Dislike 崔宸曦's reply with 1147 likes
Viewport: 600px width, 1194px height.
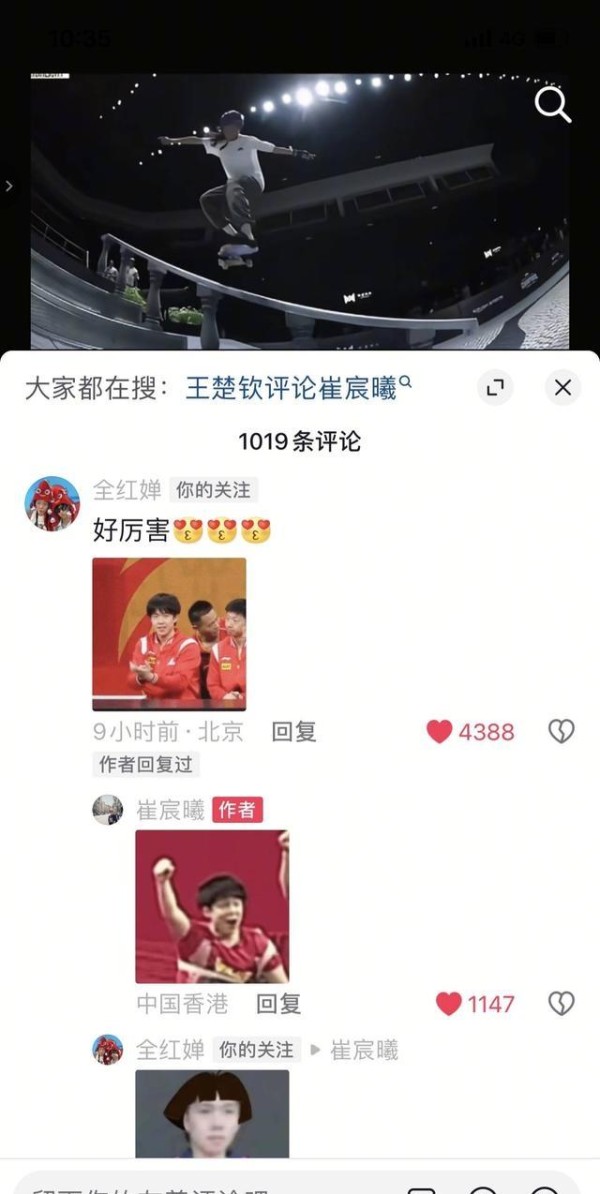tap(561, 1003)
